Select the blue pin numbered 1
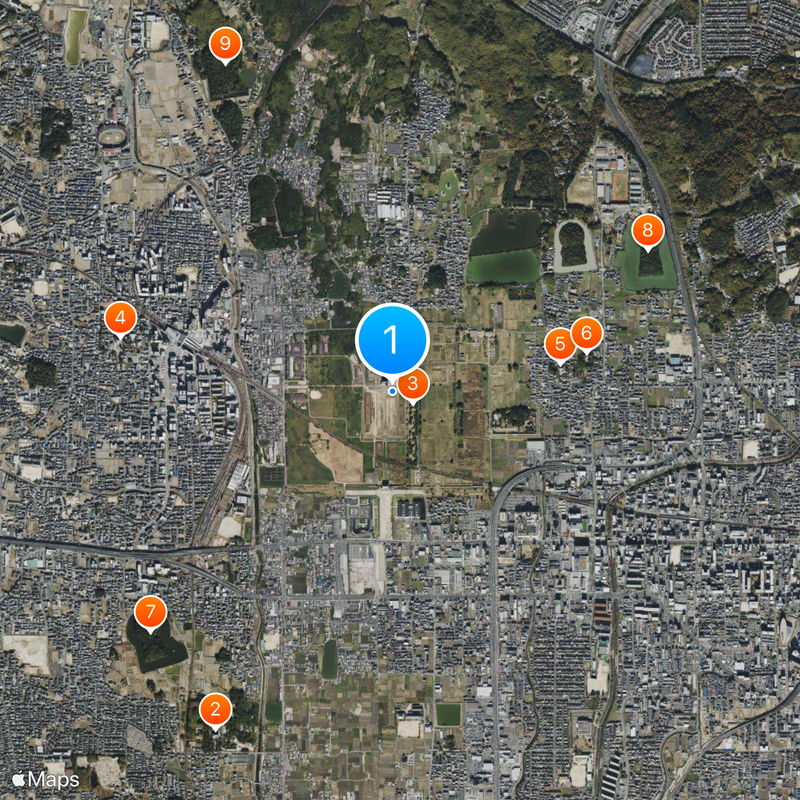800x800 pixels. (392, 341)
